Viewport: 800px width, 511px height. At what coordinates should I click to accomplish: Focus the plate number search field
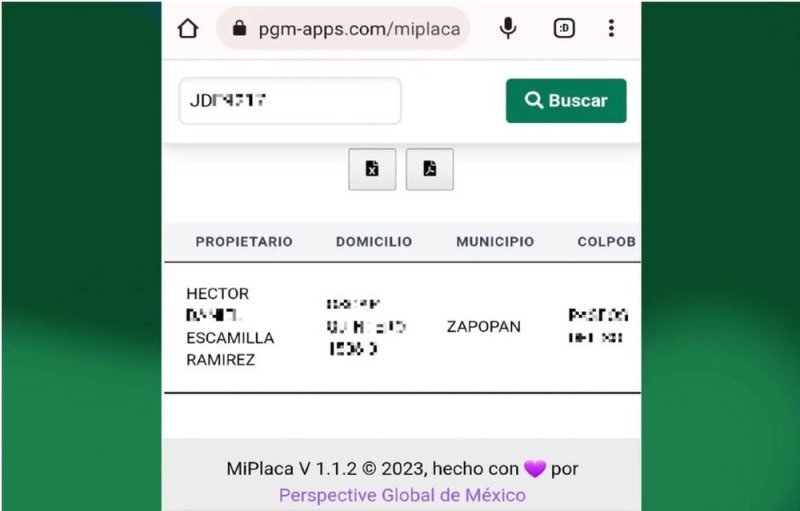[290, 101]
